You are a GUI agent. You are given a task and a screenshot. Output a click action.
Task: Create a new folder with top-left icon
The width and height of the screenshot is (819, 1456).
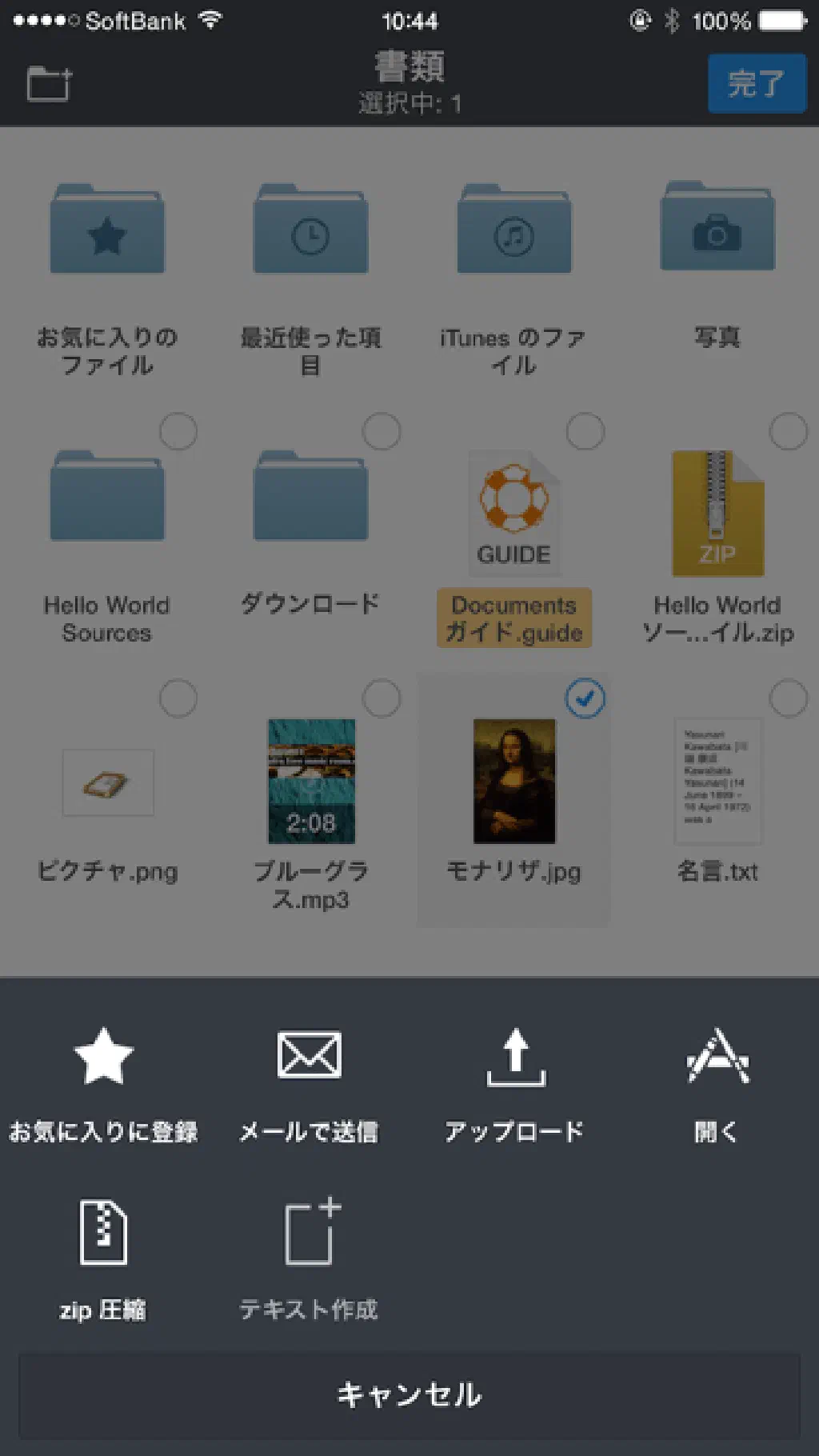49,83
